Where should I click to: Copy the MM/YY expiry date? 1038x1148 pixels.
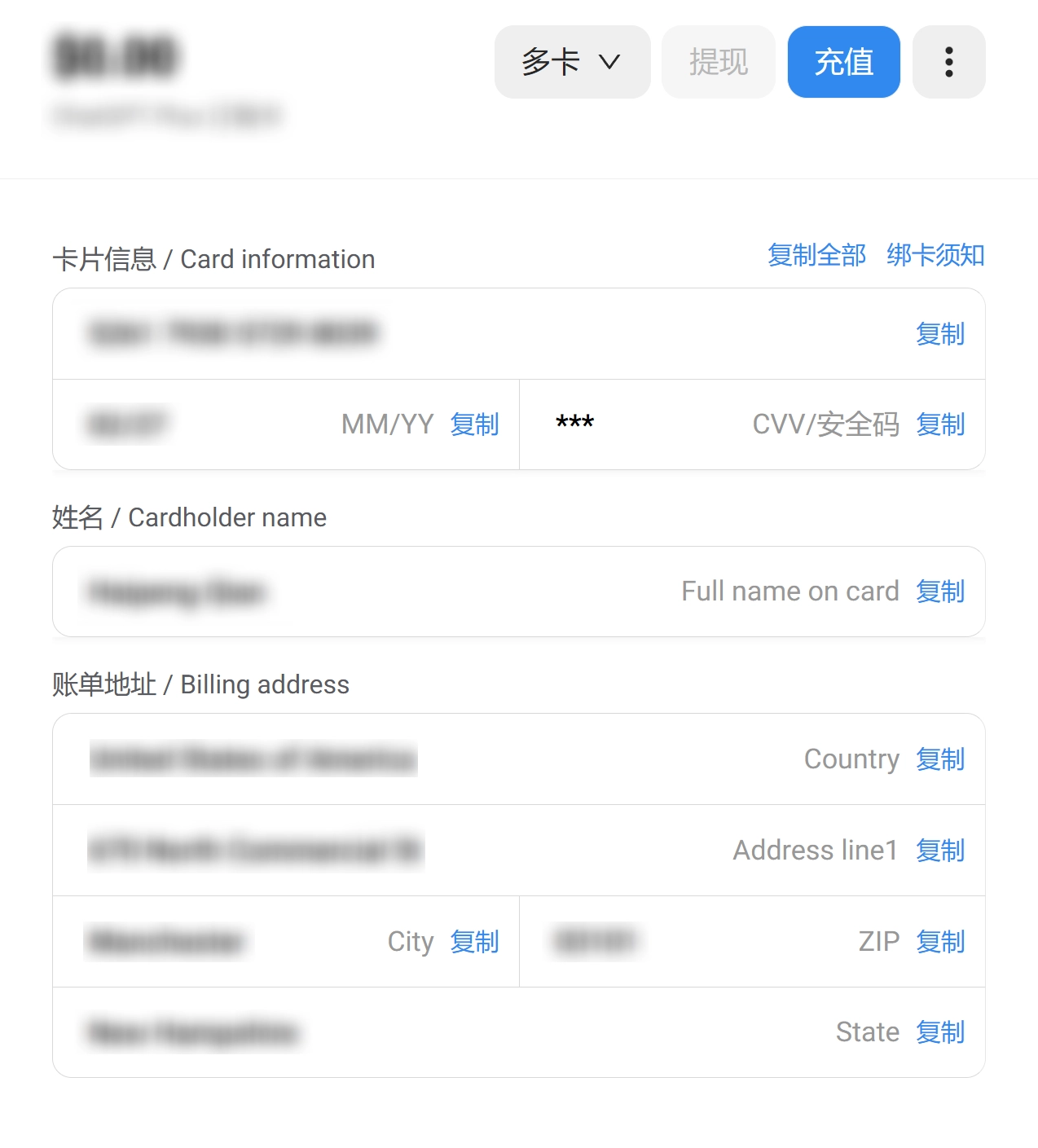(474, 424)
